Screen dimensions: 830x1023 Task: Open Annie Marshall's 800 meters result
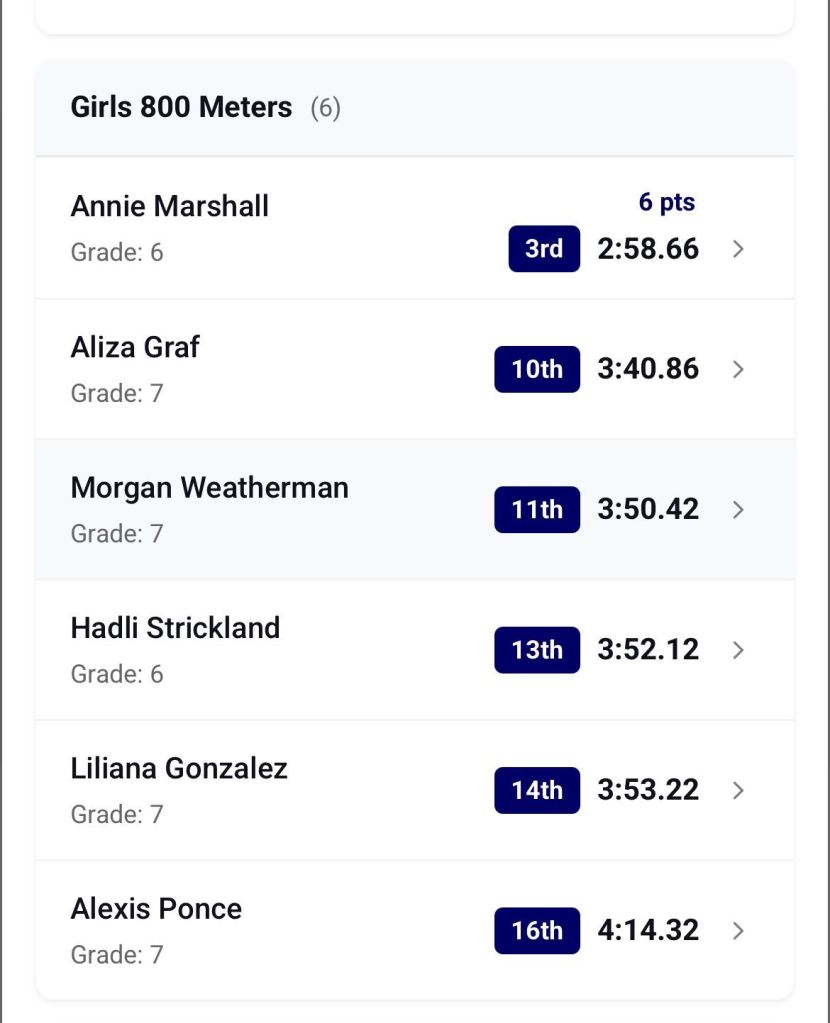point(414,228)
